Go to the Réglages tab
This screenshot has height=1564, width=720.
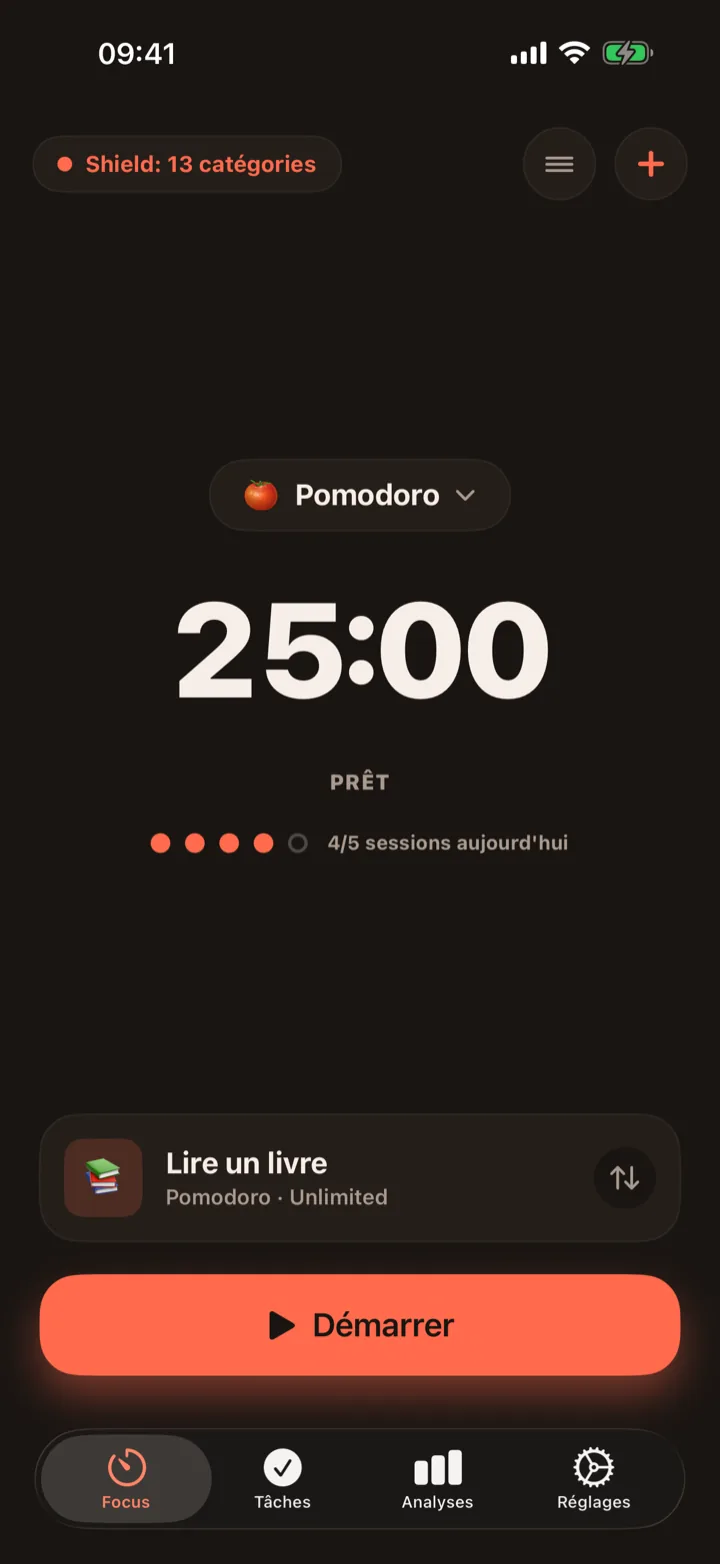click(593, 1480)
